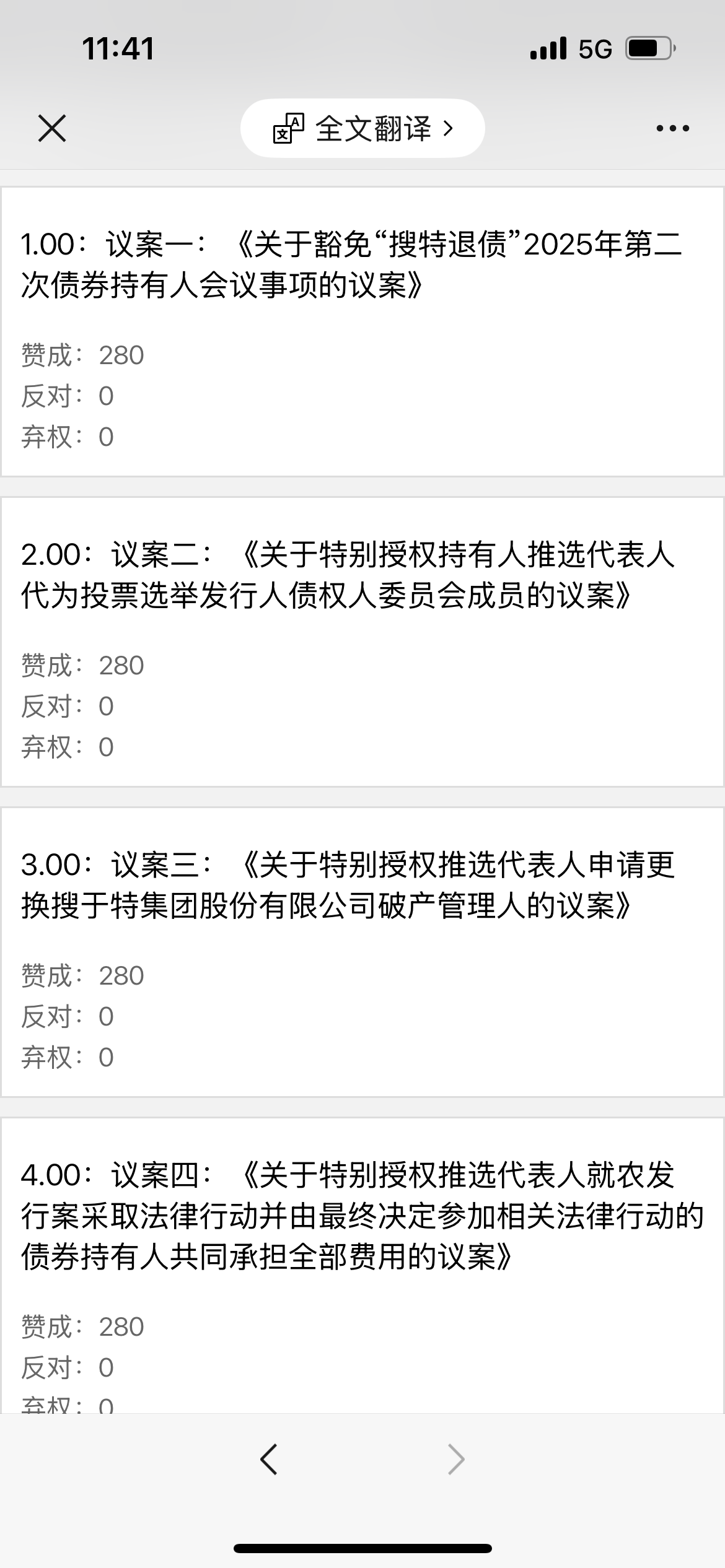Viewport: 725px width, 1568px height.
Task: Open the three-dot overflow menu
Action: click(x=672, y=129)
